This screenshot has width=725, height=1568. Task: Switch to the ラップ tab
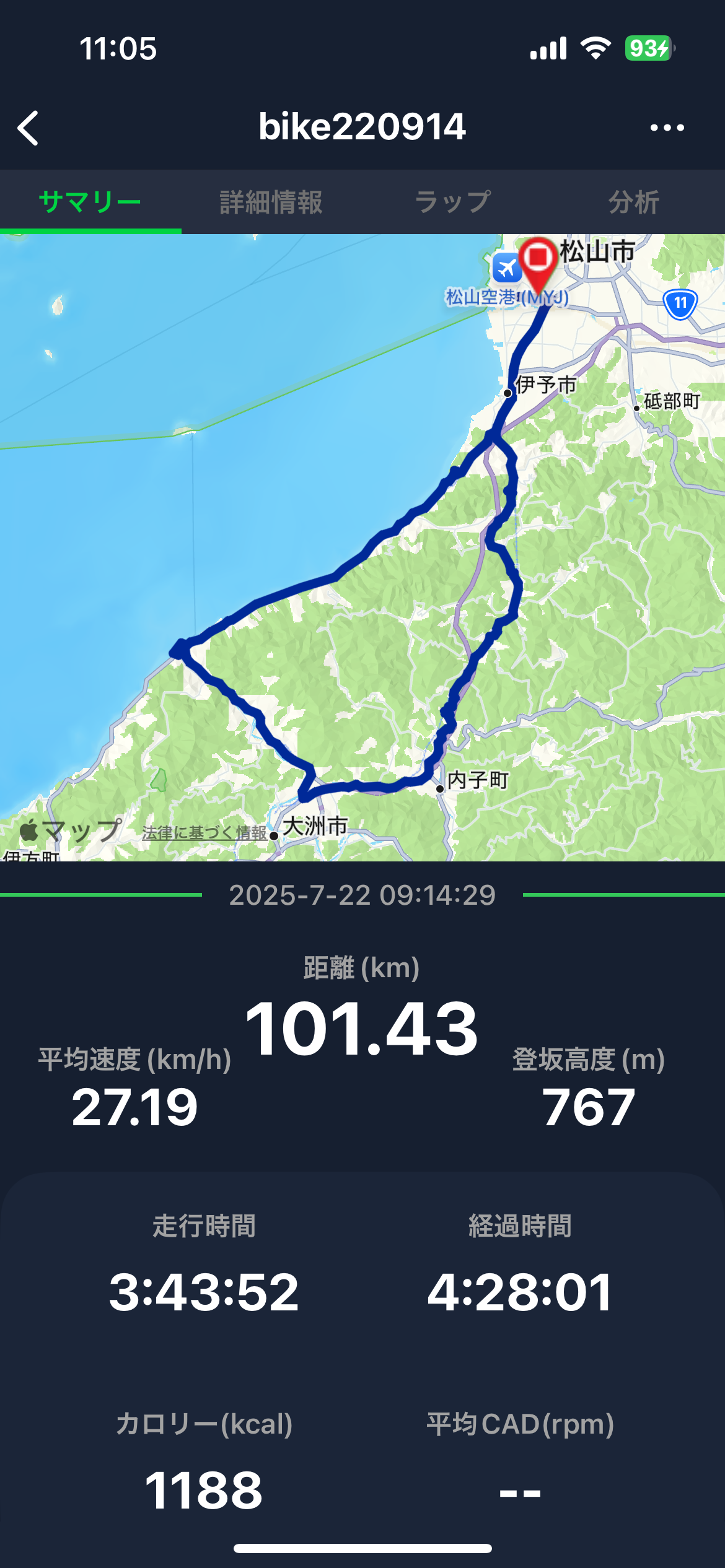tap(453, 202)
